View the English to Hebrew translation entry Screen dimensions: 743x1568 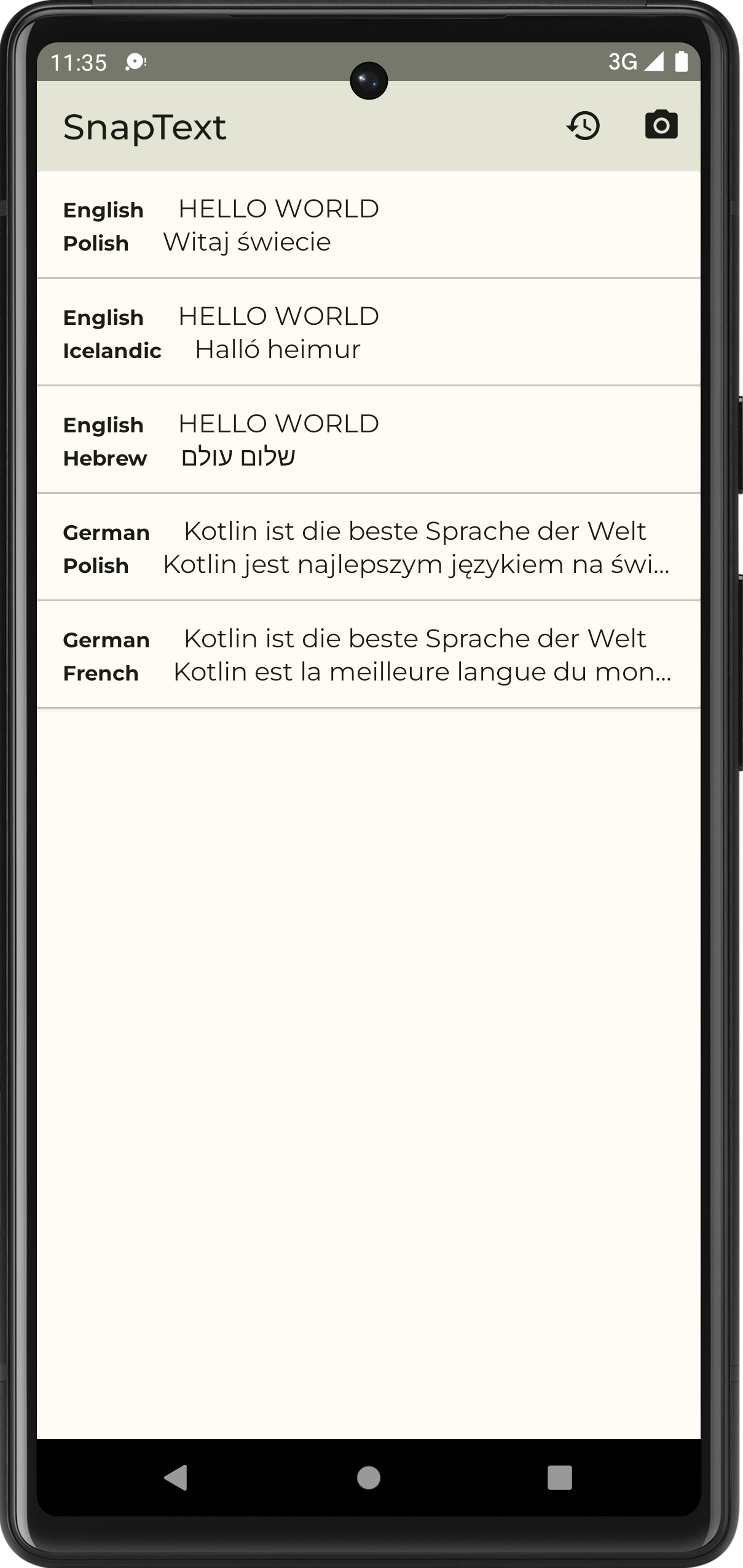point(369,440)
